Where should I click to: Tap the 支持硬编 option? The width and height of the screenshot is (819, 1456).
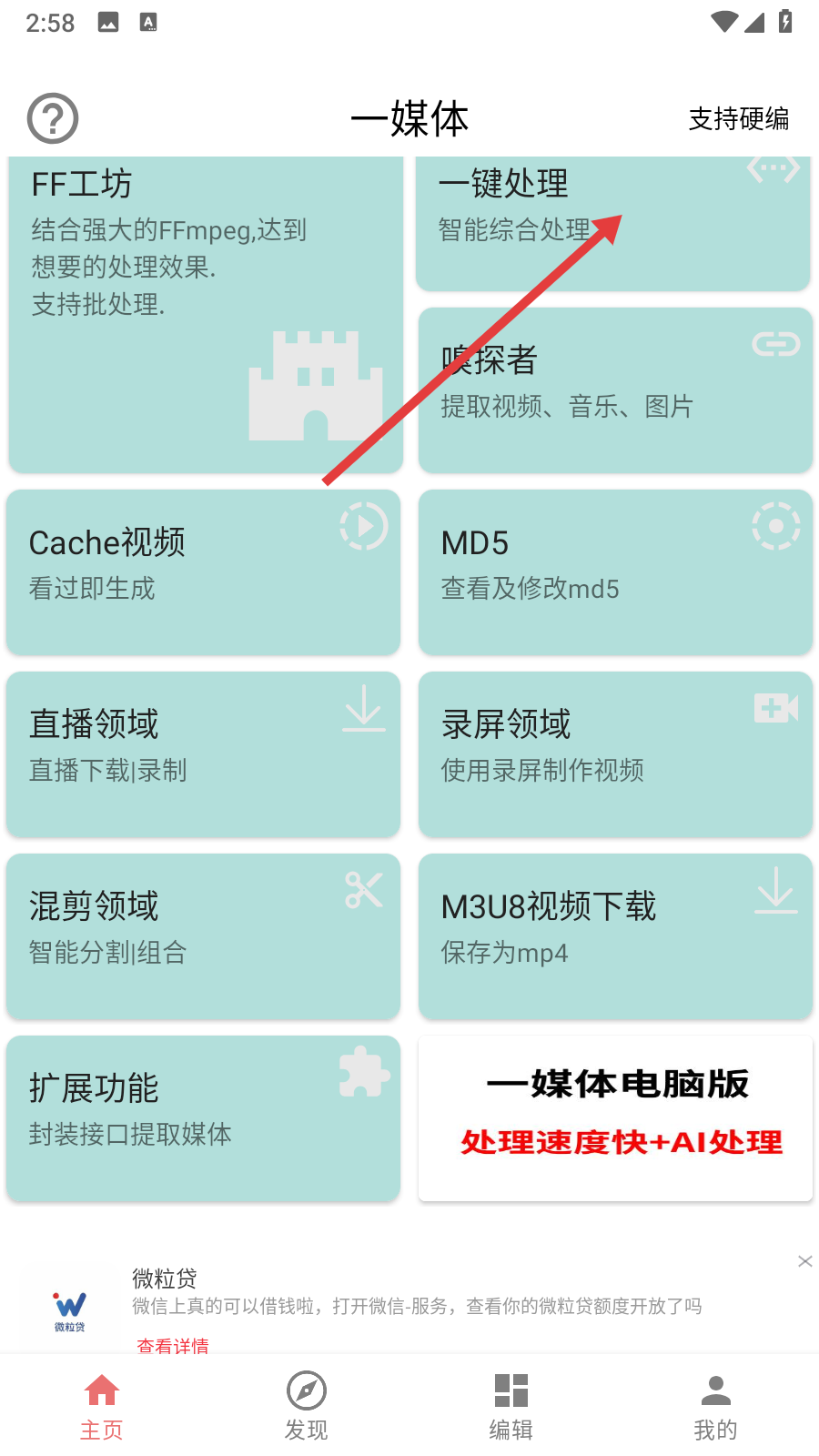tap(738, 118)
